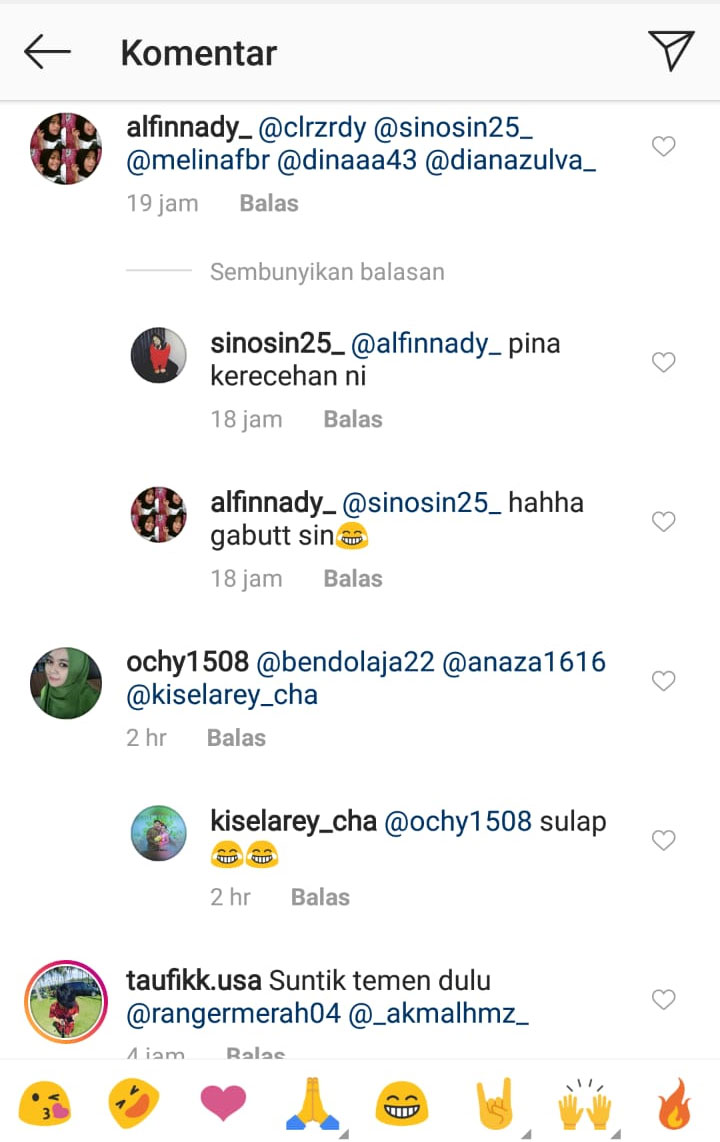Reply to kiselarey_cha's comment
Screen dimensions: 720x1142
coord(320,897)
